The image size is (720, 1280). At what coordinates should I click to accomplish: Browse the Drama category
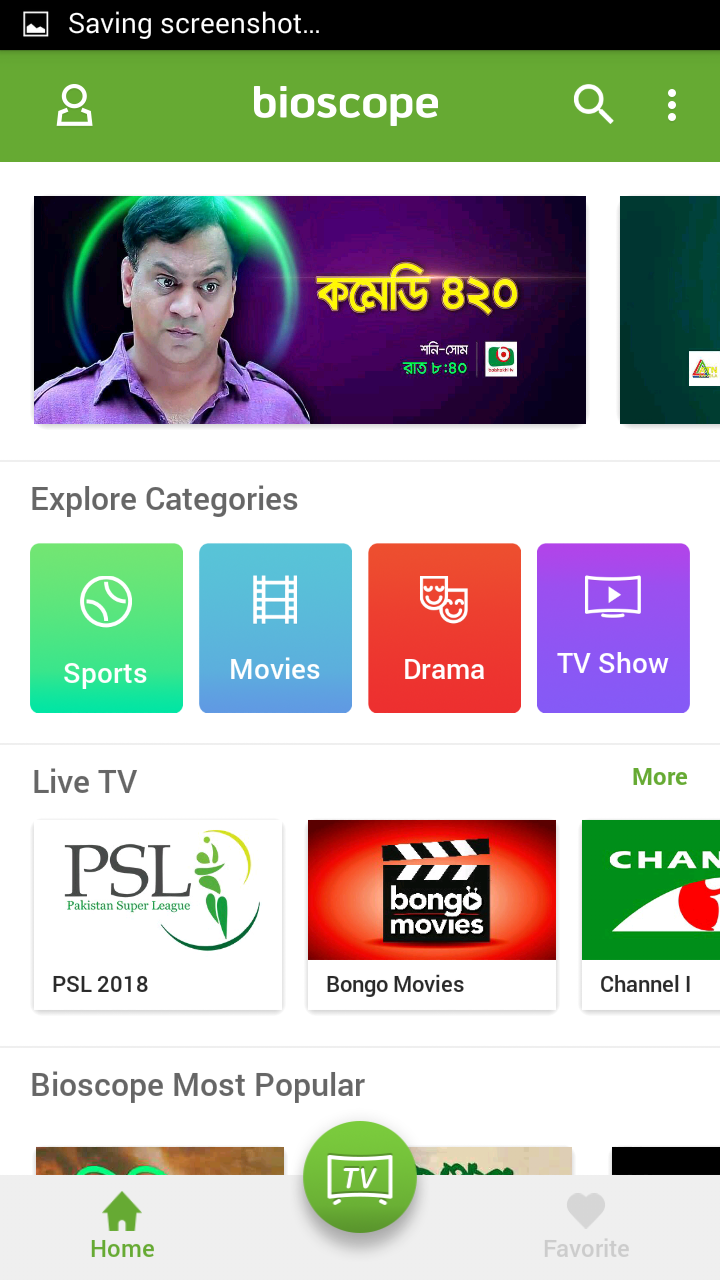click(444, 628)
